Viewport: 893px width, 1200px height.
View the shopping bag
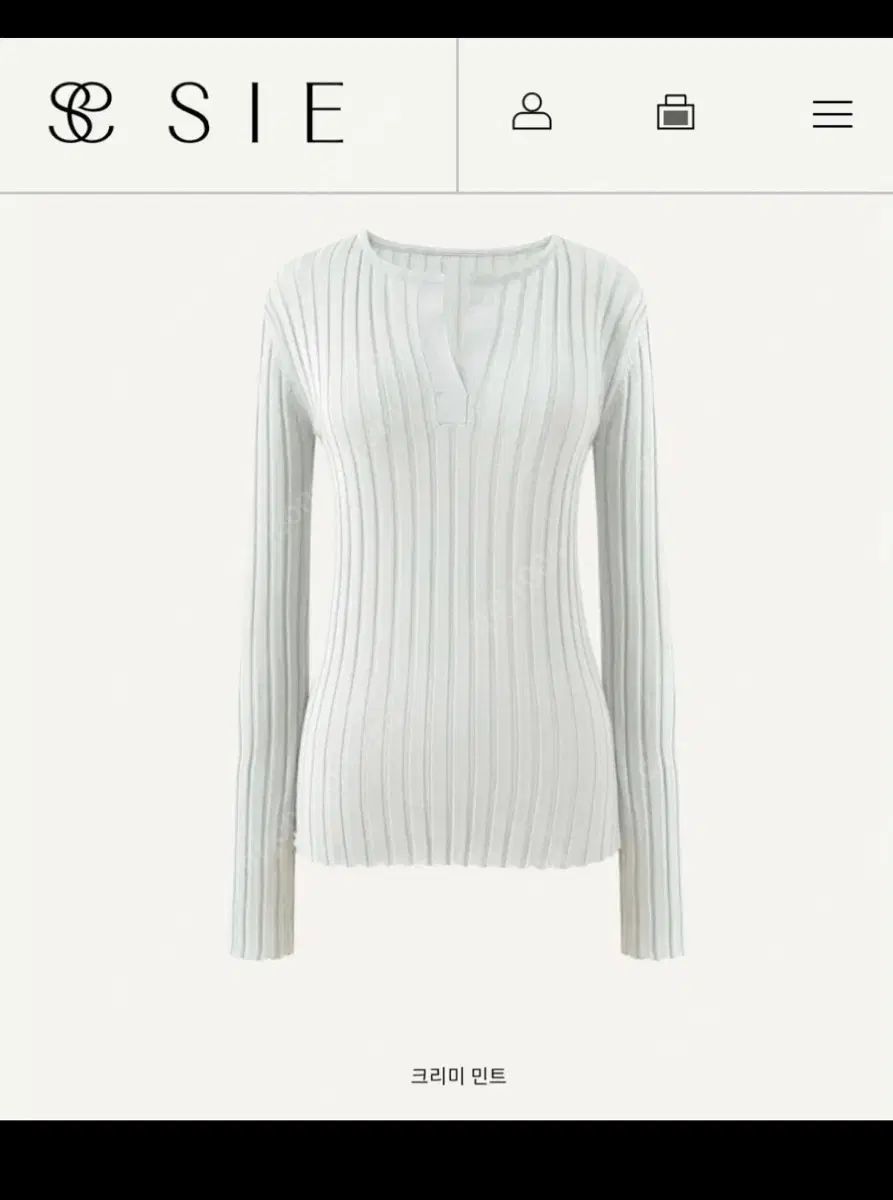click(x=676, y=112)
